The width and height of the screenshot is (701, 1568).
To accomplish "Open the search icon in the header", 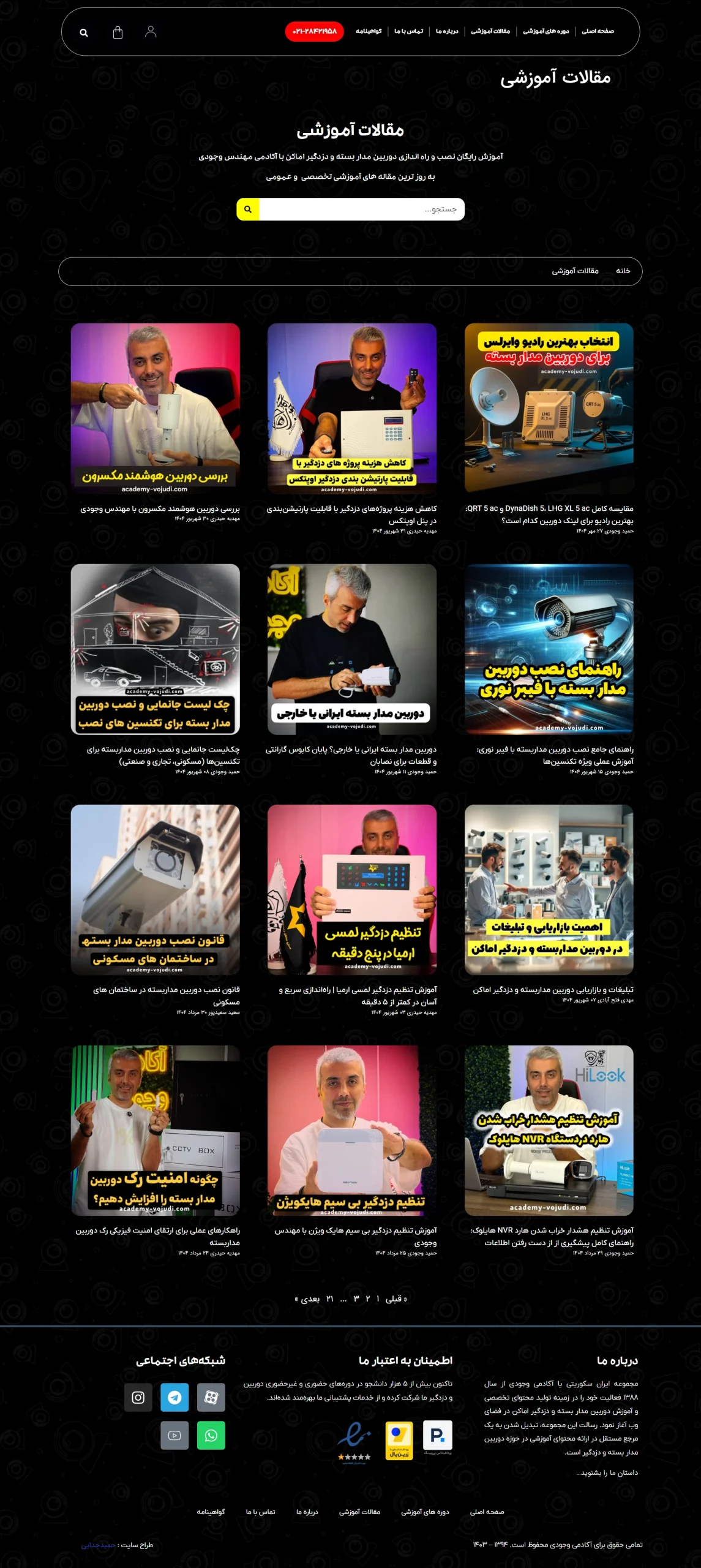I will pyautogui.click(x=84, y=33).
